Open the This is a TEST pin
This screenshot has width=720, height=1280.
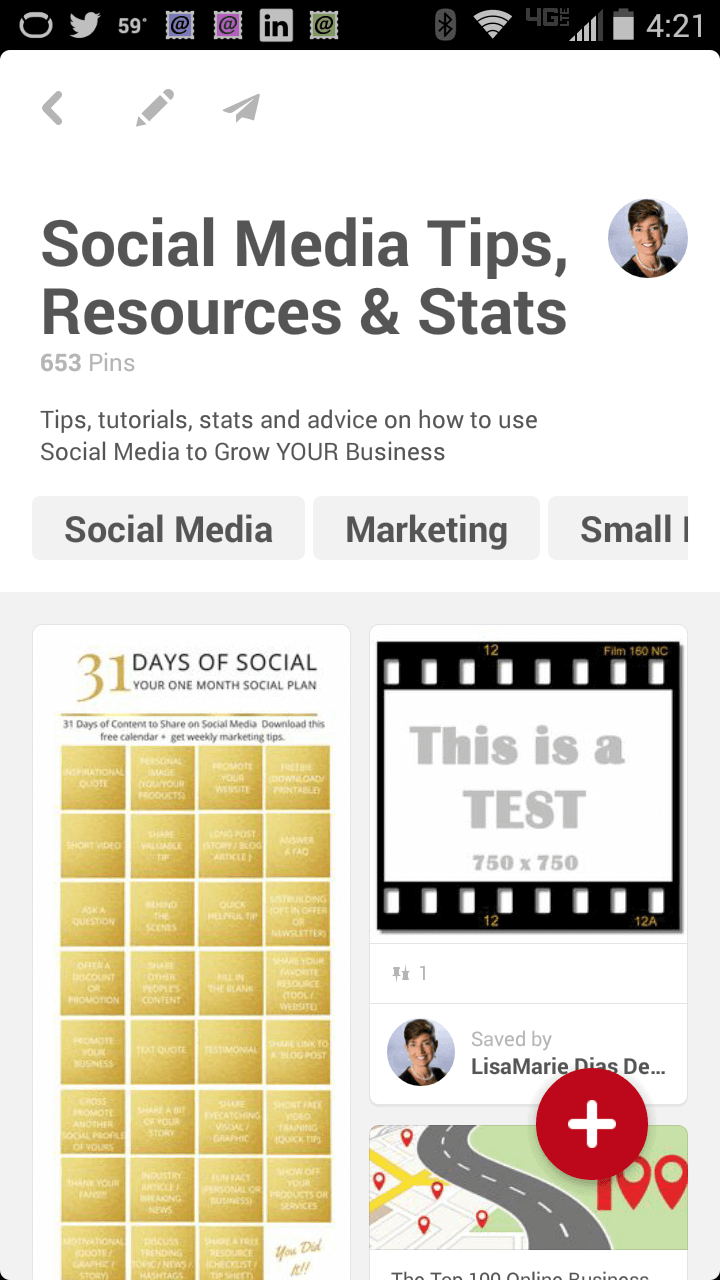(x=528, y=785)
